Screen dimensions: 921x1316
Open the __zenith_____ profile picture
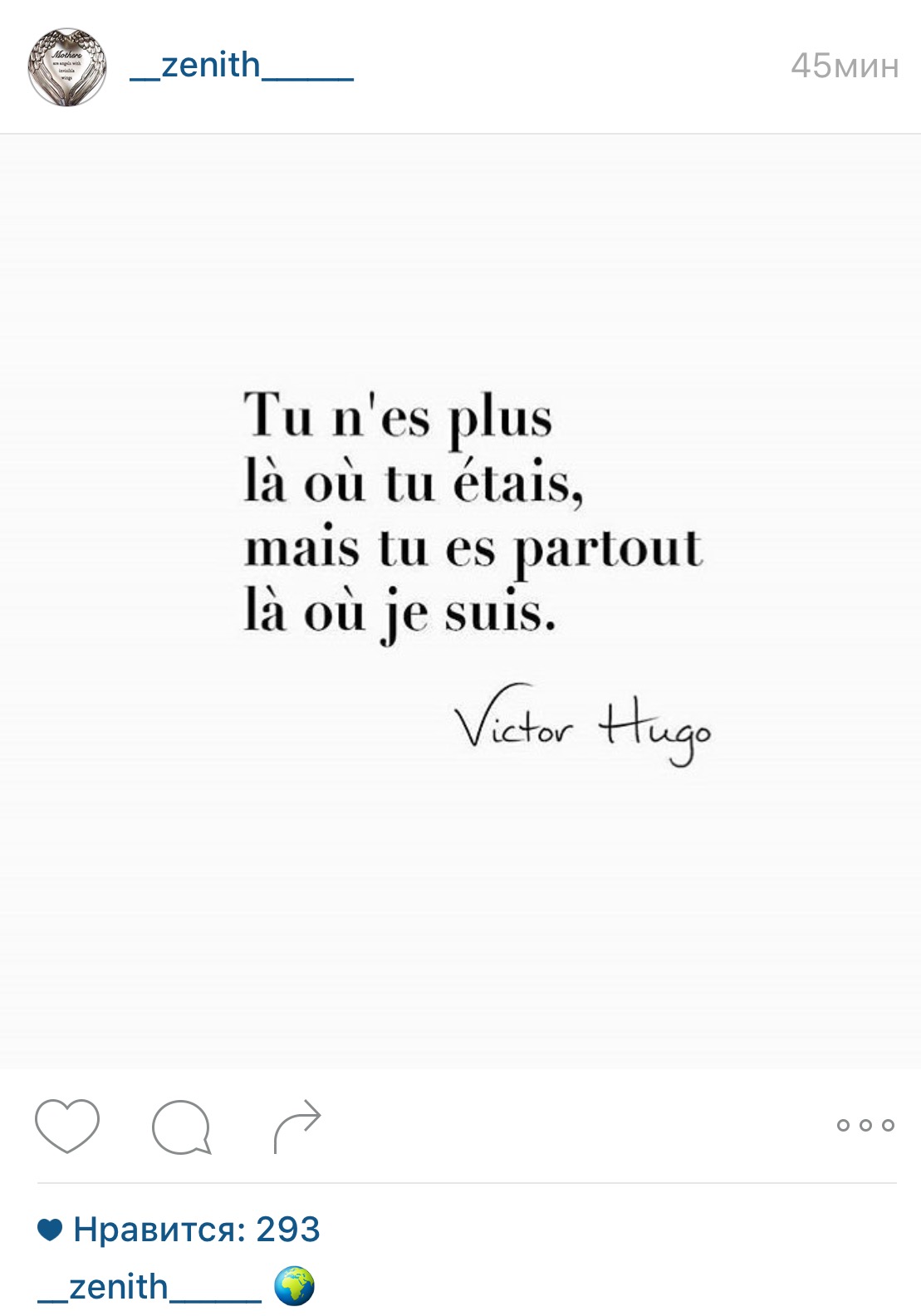point(67,66)
